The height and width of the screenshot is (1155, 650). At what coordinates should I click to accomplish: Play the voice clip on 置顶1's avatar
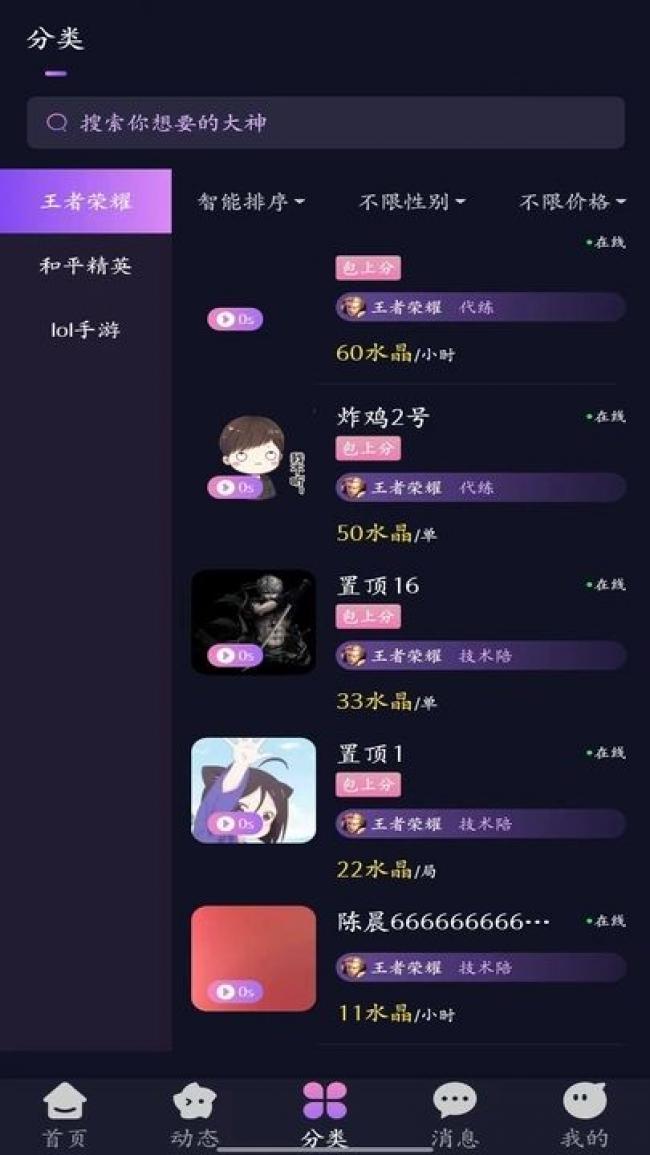tap(236, 824)
